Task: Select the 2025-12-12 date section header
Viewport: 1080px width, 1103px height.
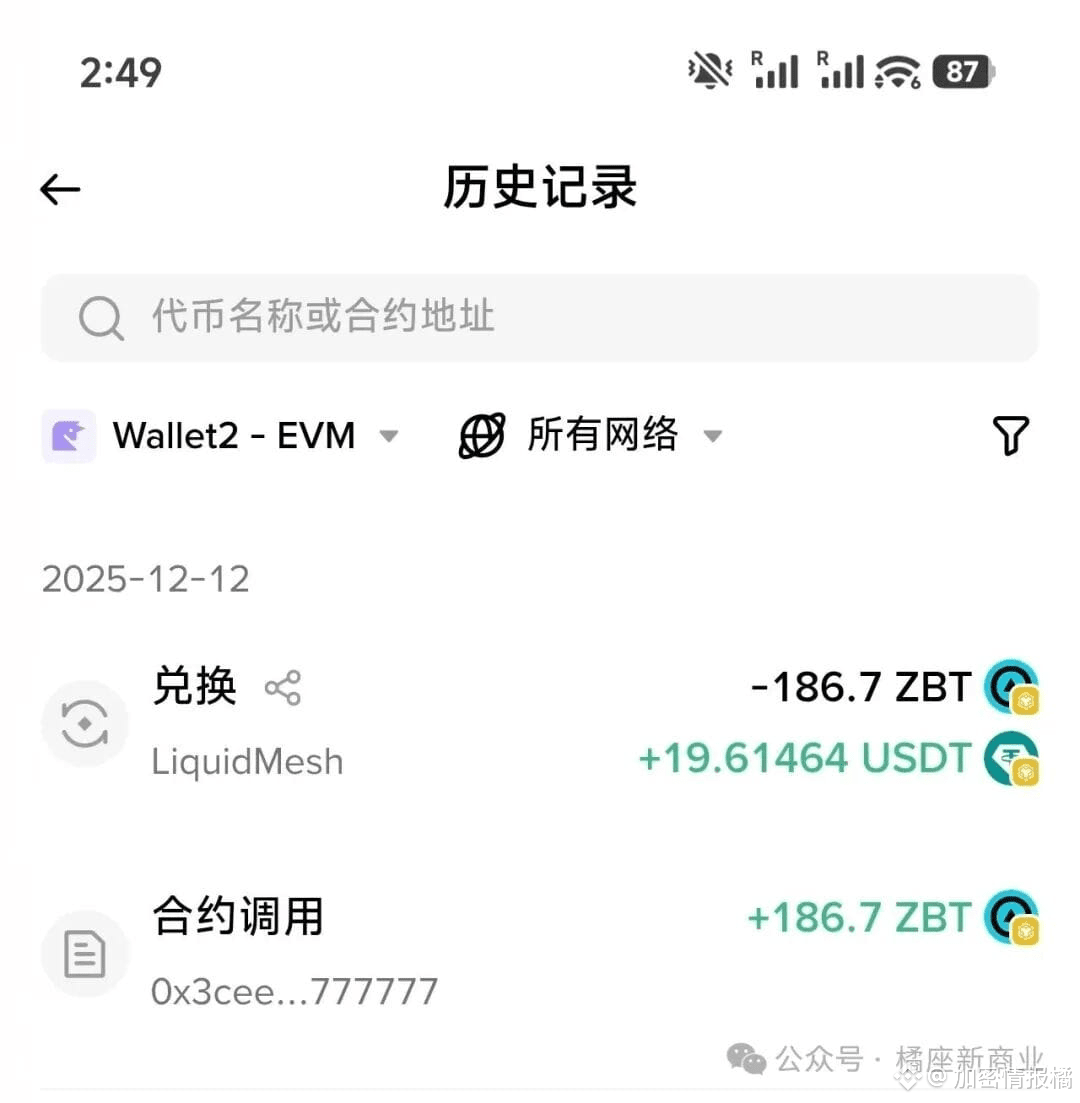Action: (144, 578)
